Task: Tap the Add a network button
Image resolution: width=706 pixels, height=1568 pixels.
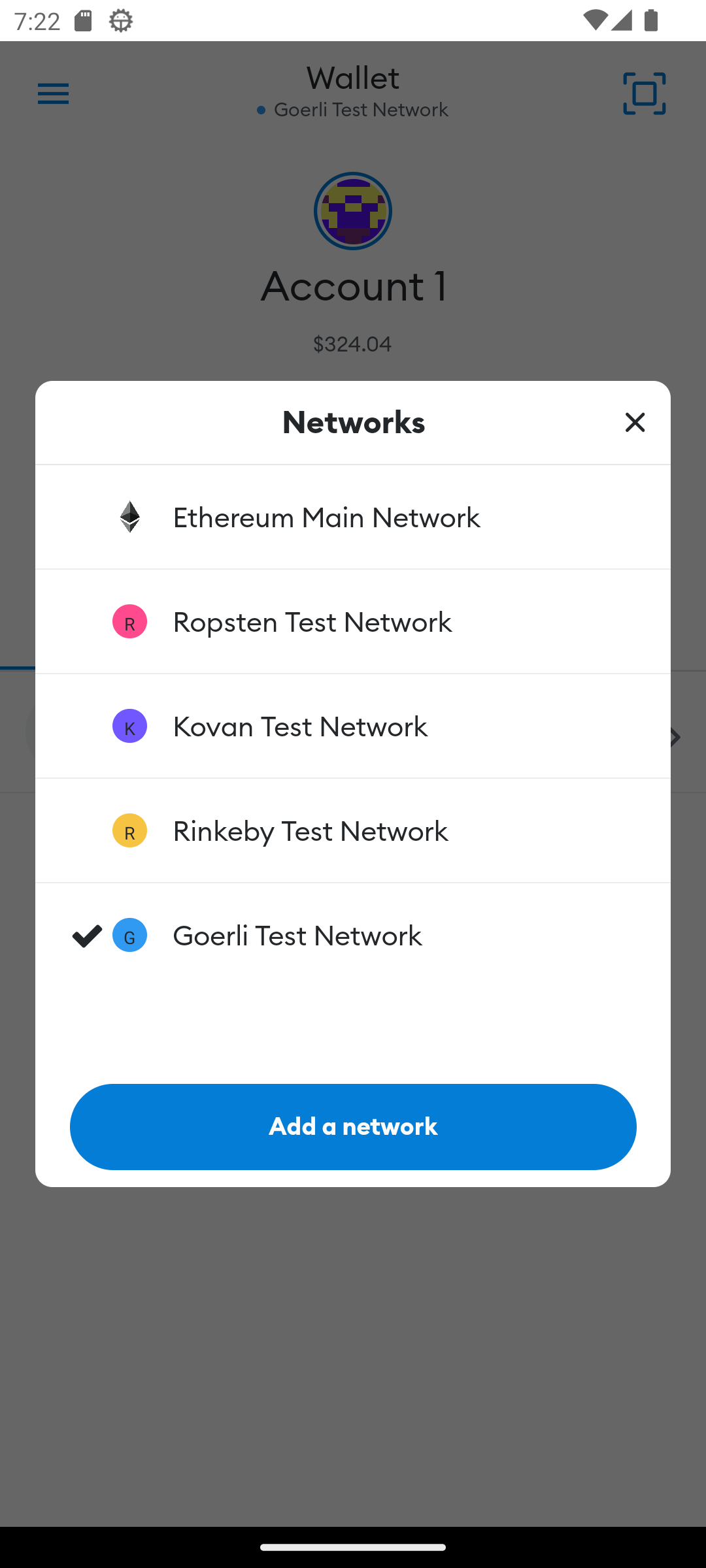Action: (353, 1126)
